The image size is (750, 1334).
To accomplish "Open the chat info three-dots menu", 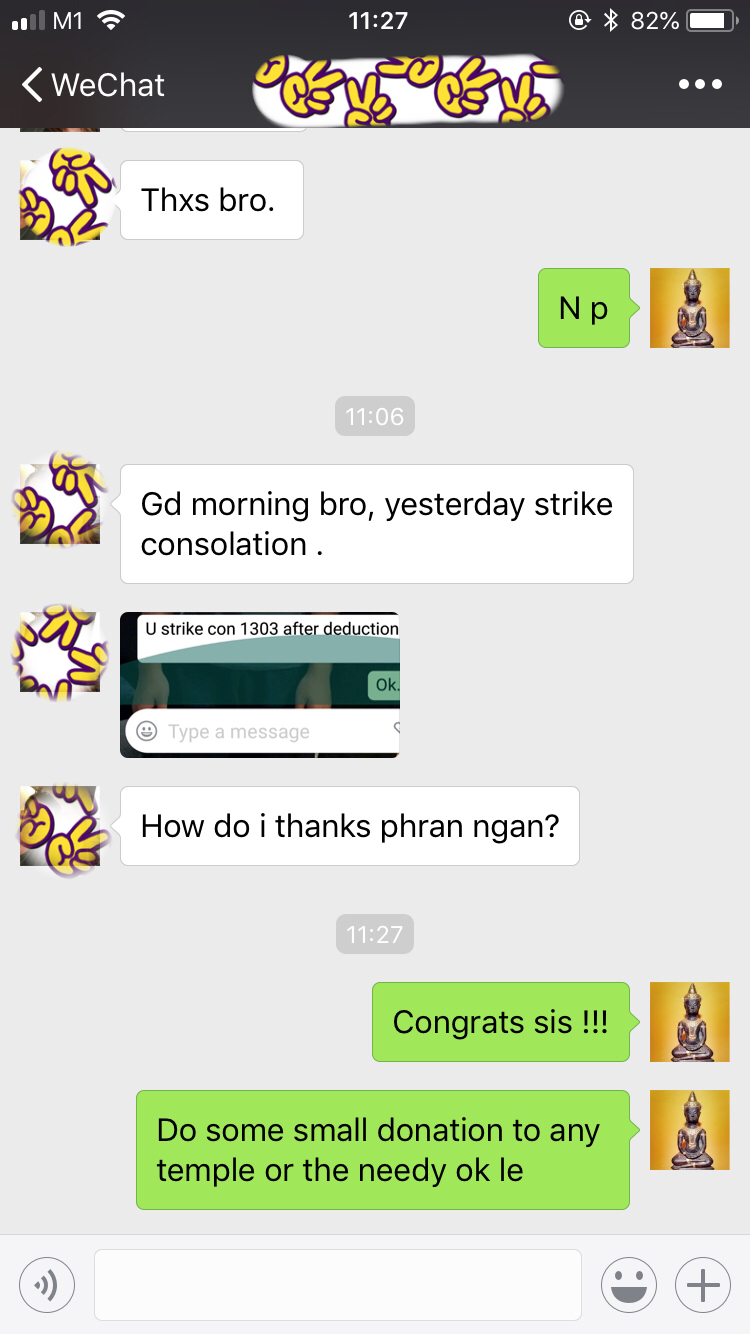I will coord(700,85).
